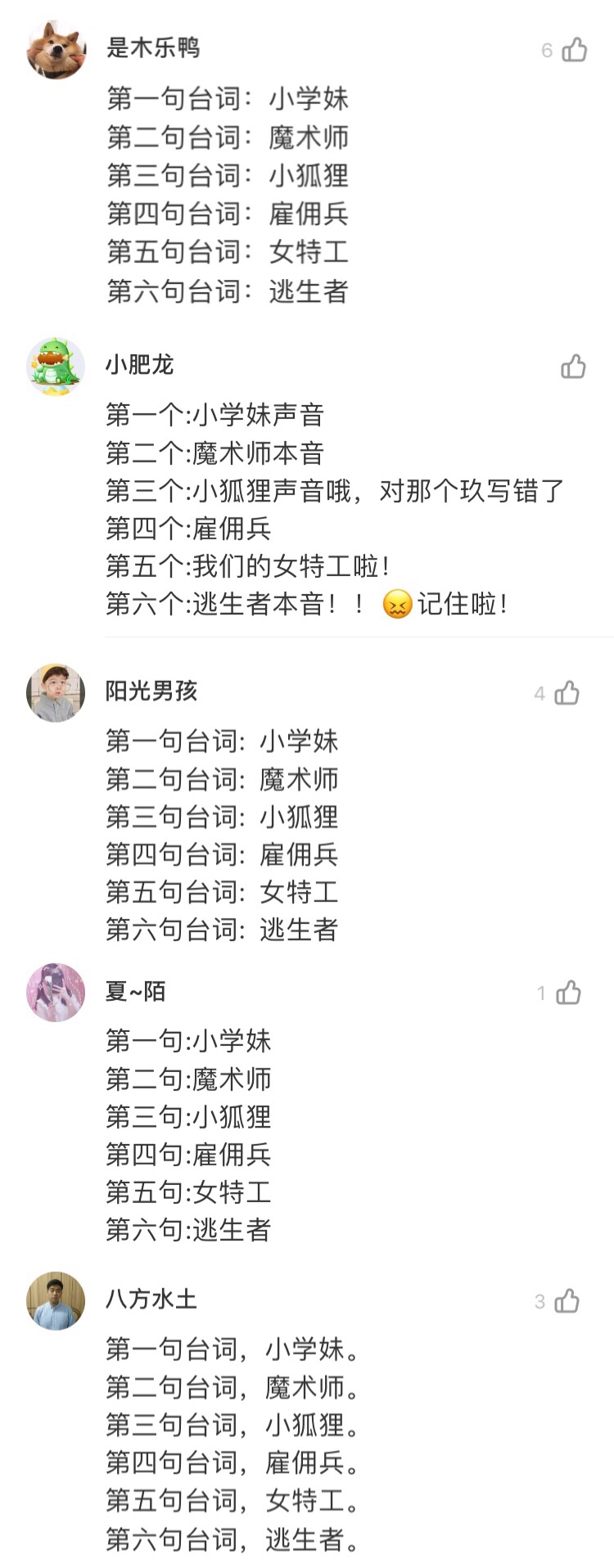
Task: Like 夏~陌's comment
Action: tap(568, 993)
